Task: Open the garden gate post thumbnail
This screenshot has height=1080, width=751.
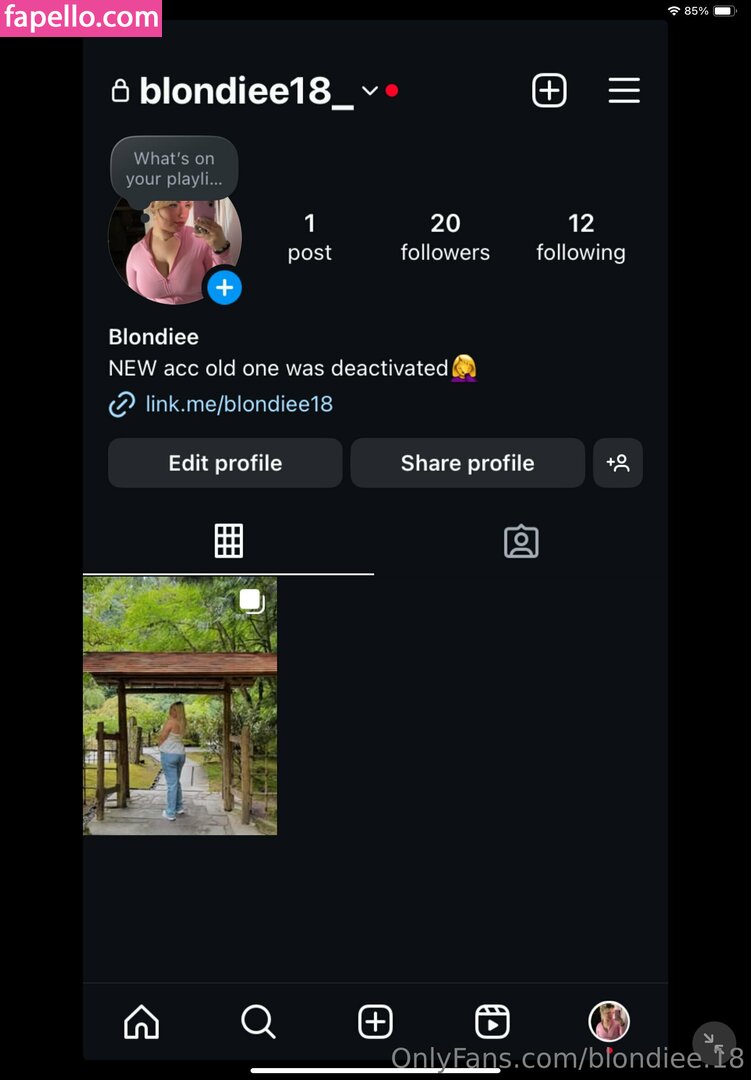Action: pos(180,706)
